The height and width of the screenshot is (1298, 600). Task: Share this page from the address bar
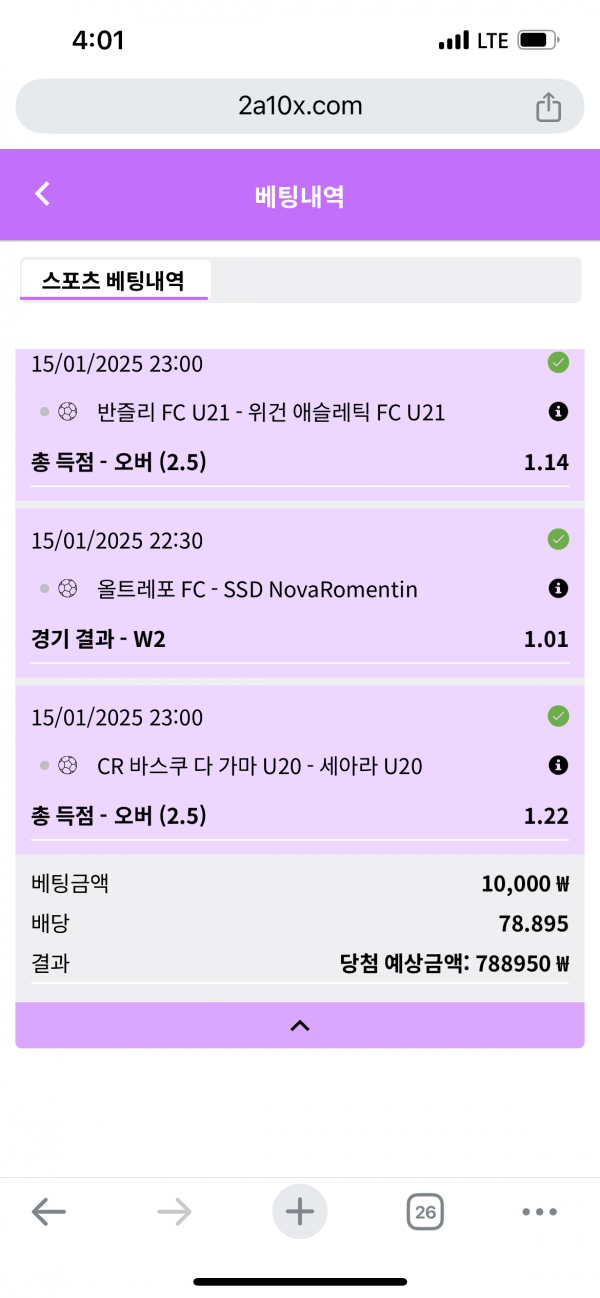(548, 107)
